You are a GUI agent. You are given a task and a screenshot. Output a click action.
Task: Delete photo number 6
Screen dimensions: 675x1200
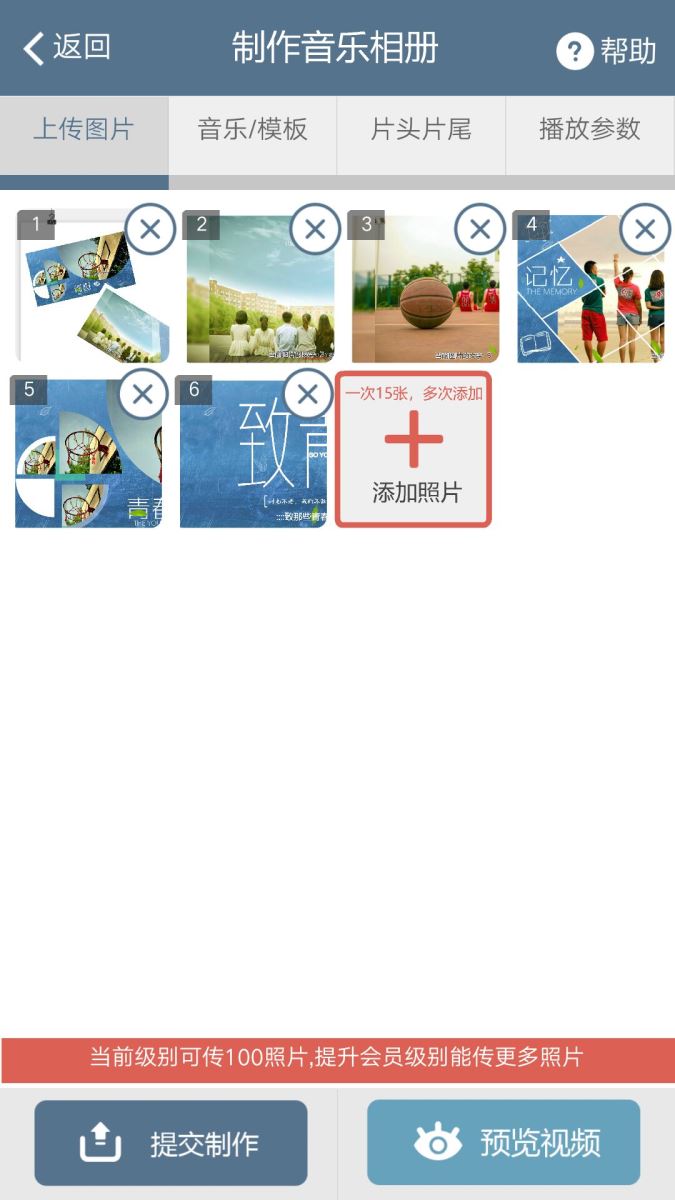coord(308,395)
